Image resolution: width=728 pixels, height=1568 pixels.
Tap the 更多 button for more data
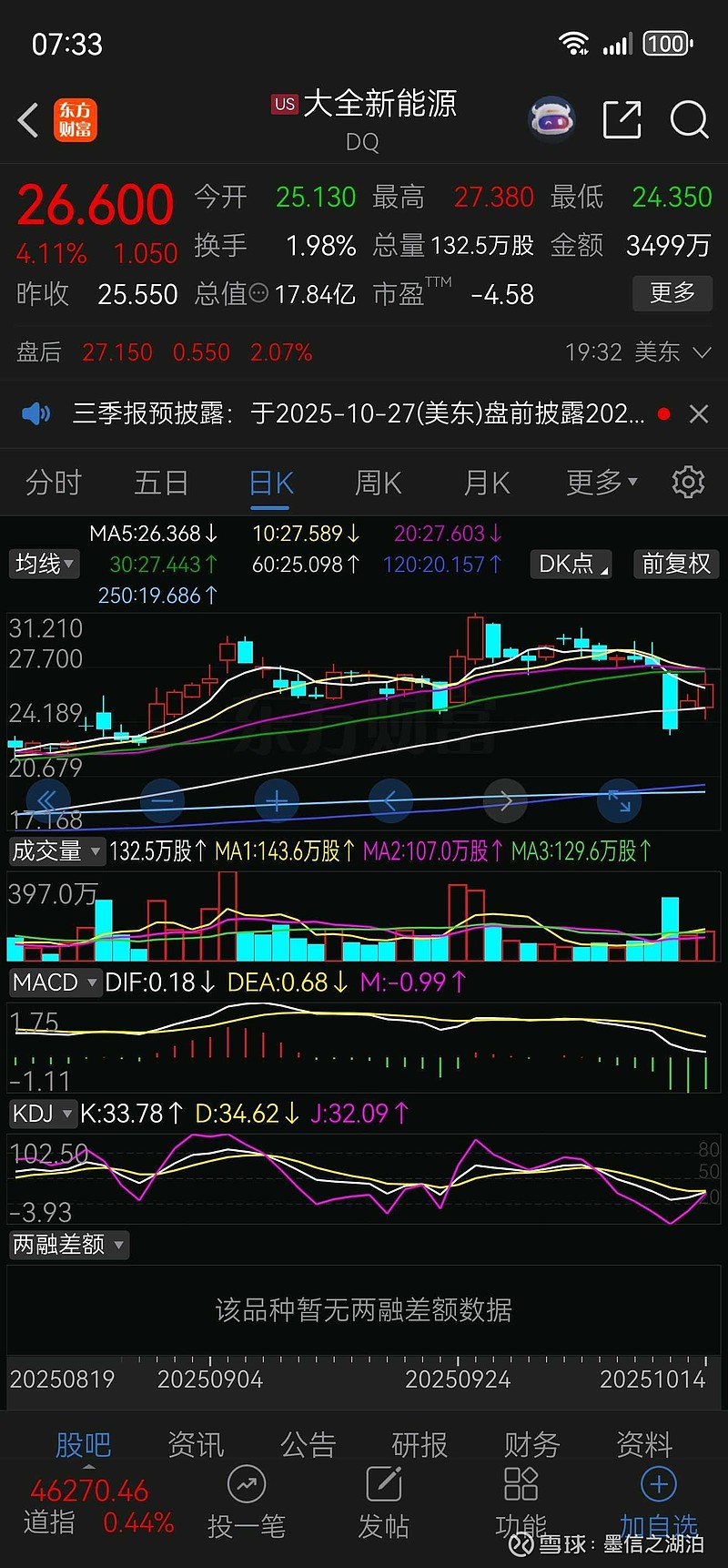click(x=672, y=293)
